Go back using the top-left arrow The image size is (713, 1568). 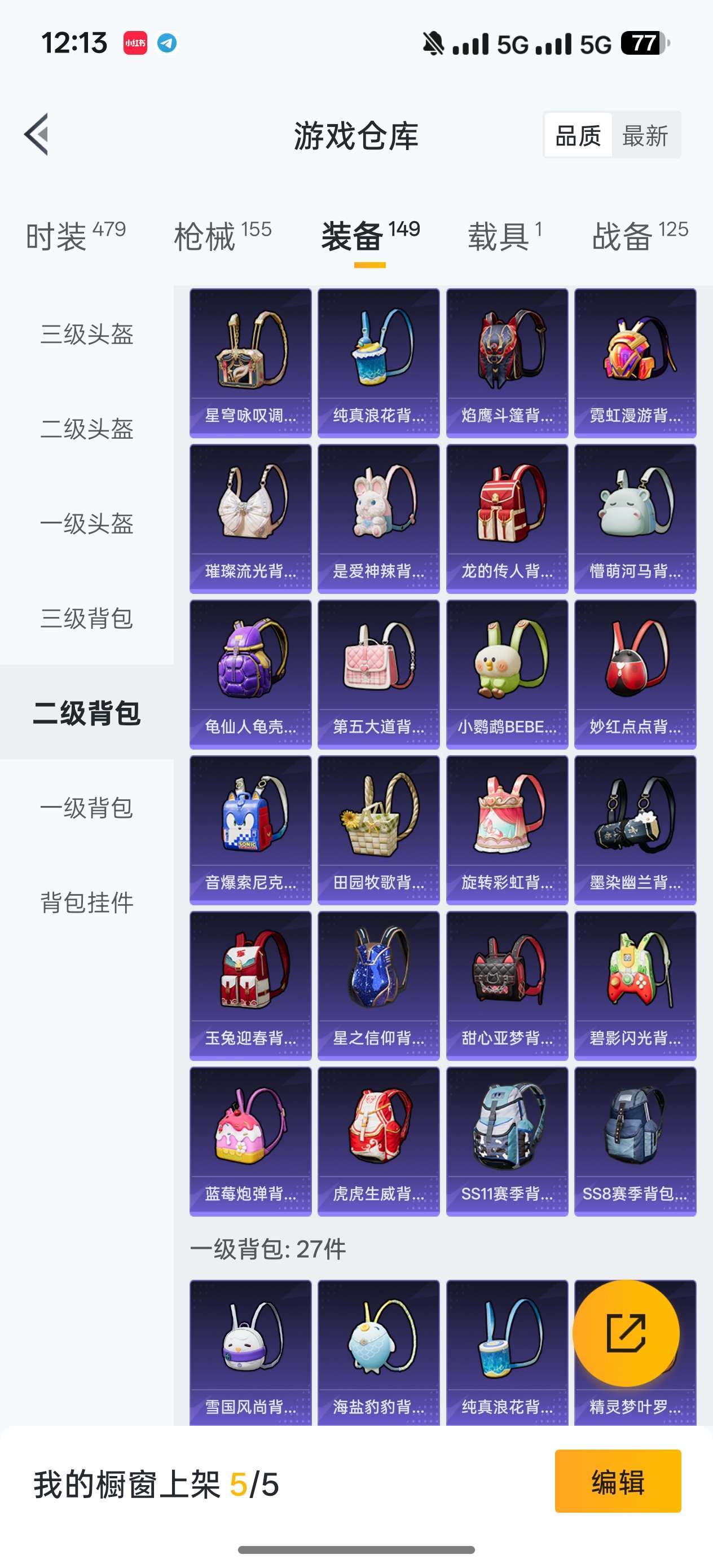click(x=37, y=135)
